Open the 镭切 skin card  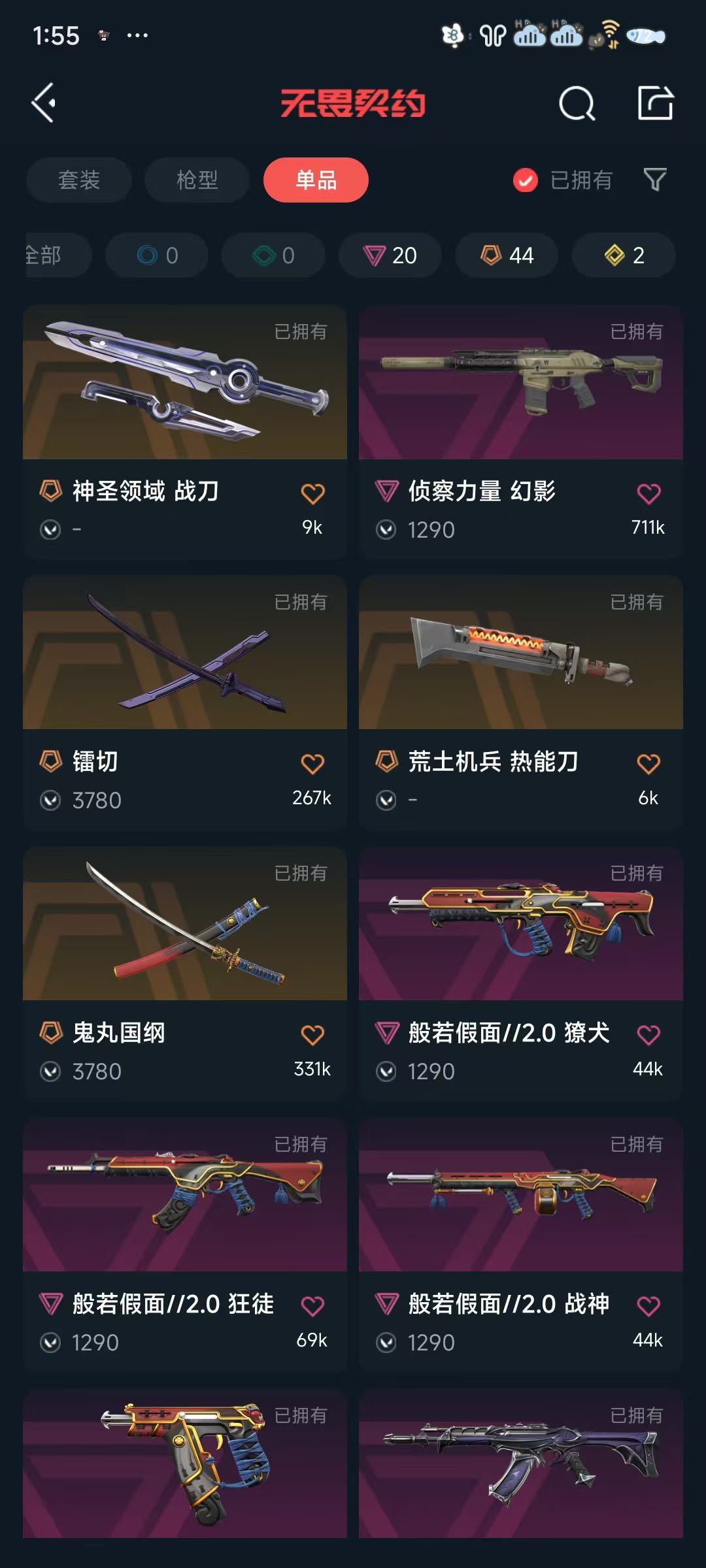[x=185, y=702]
